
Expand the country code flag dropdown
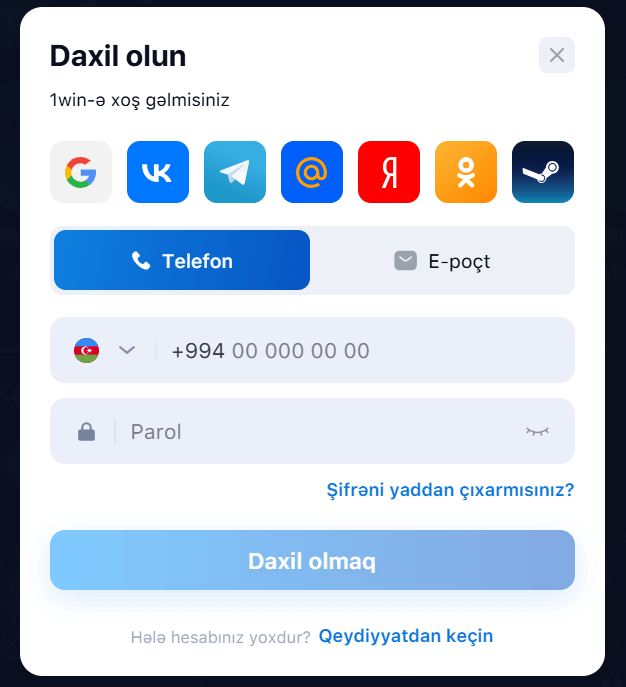[104, 350]
